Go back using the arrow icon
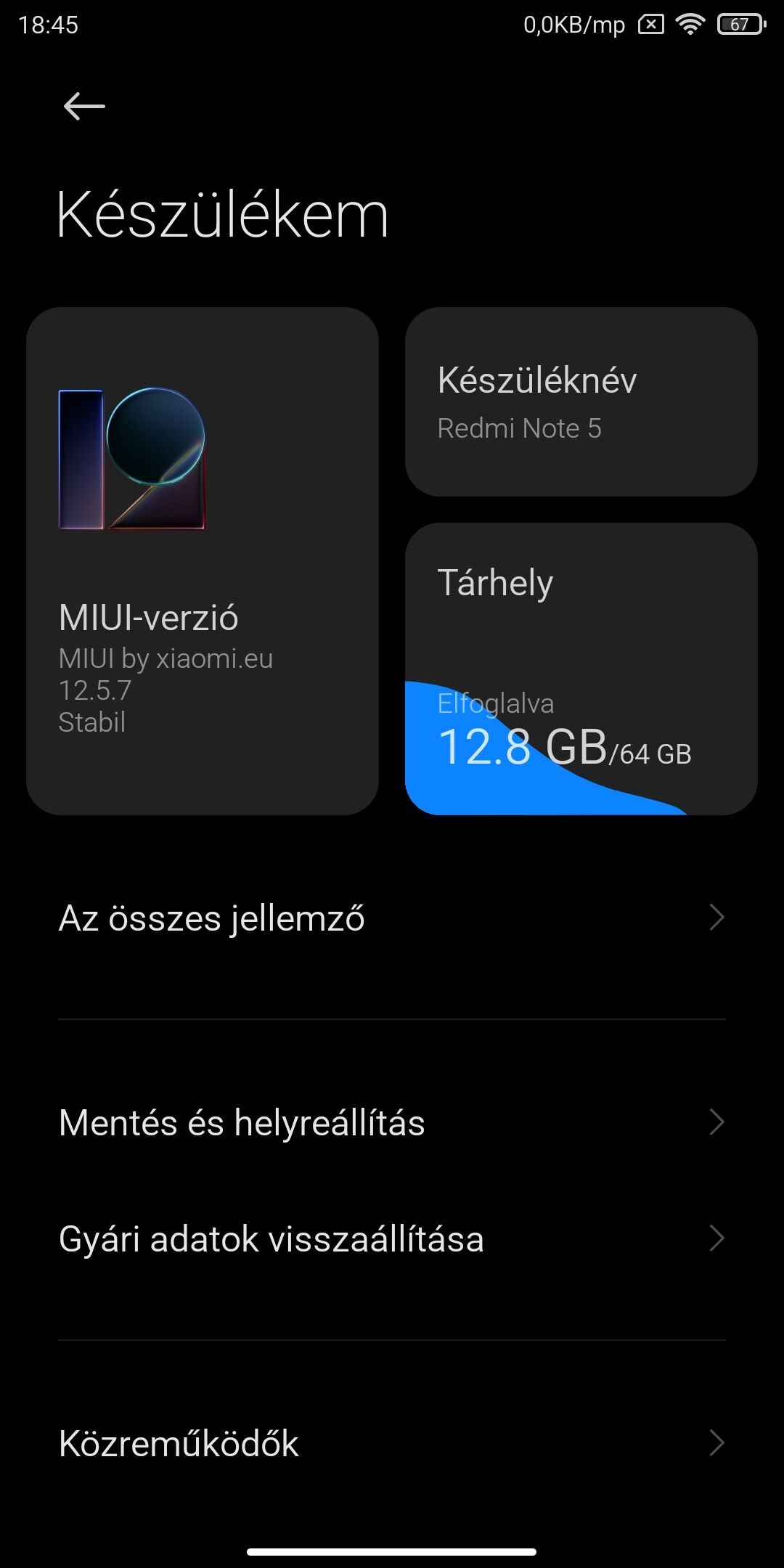784x1568 pixels. tap(84, 106)
